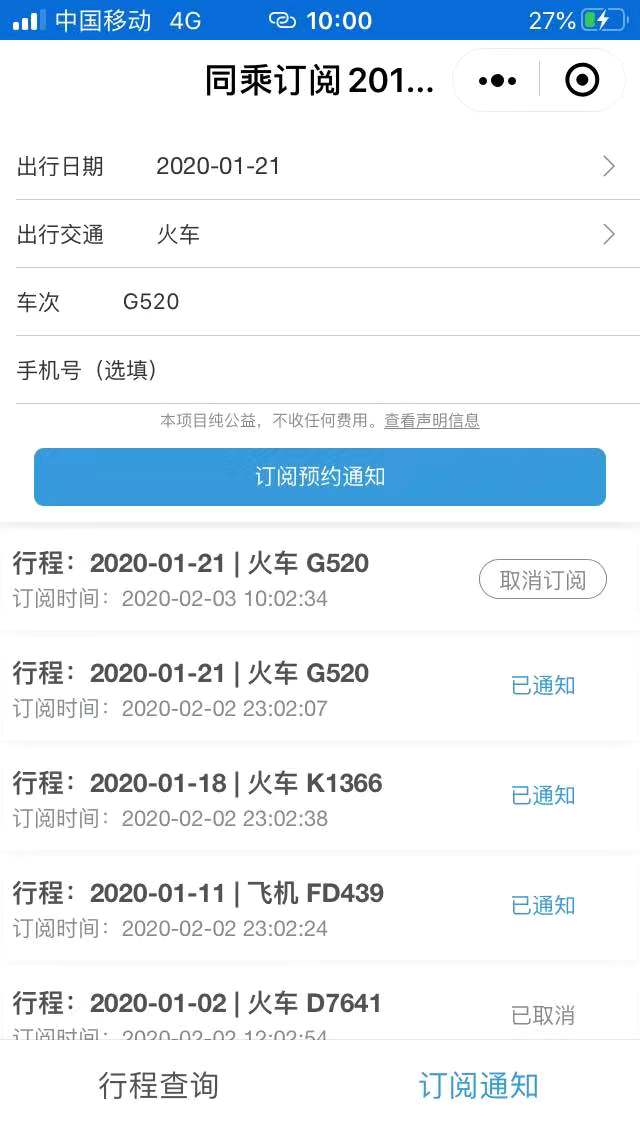Viewport: 640px width, 1136px height.
Task: Change the 出行交通 transport type
Action: tap(320, 234)
